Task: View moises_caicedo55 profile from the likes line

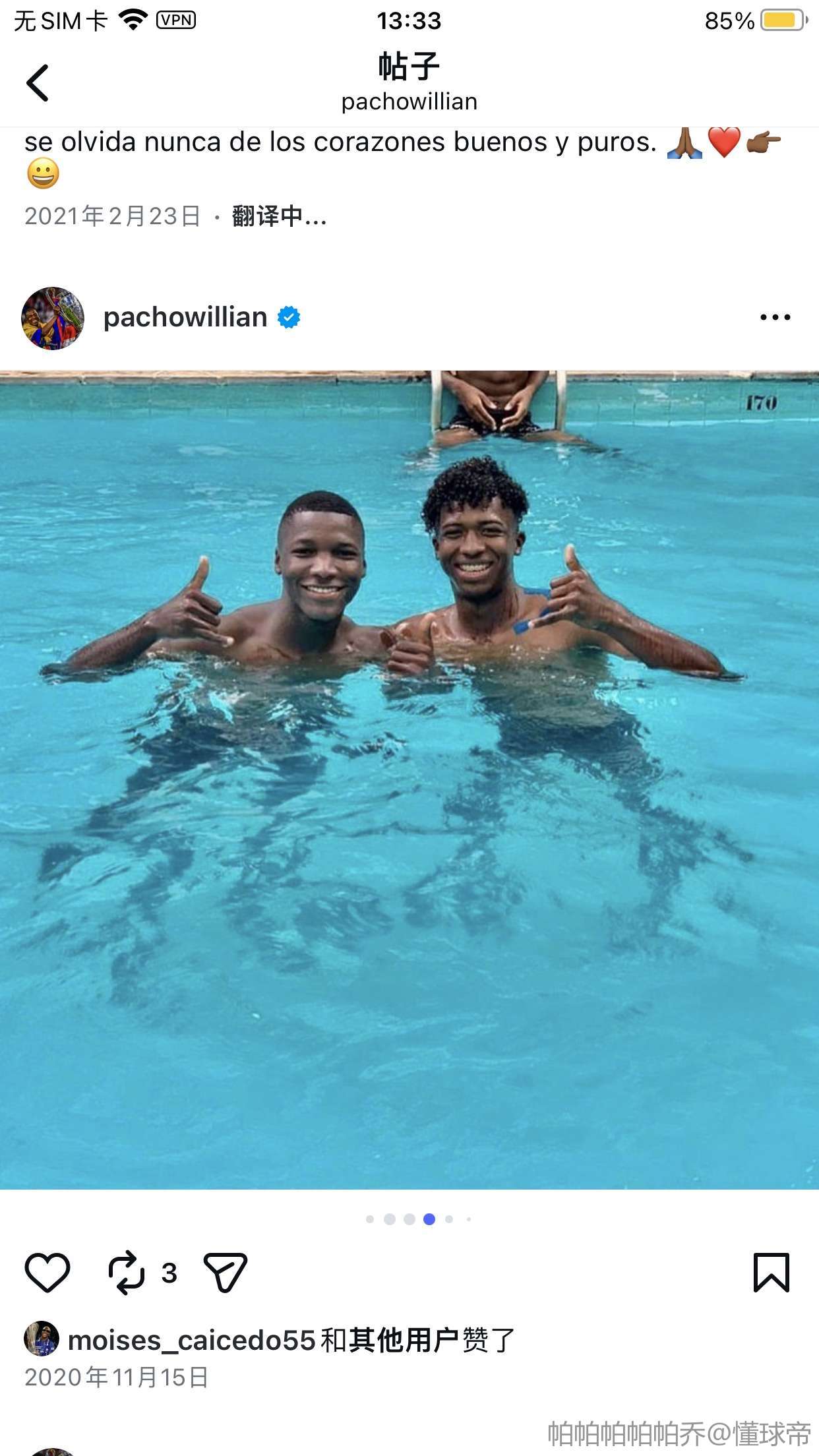Action: click(x=191, y=1341)
